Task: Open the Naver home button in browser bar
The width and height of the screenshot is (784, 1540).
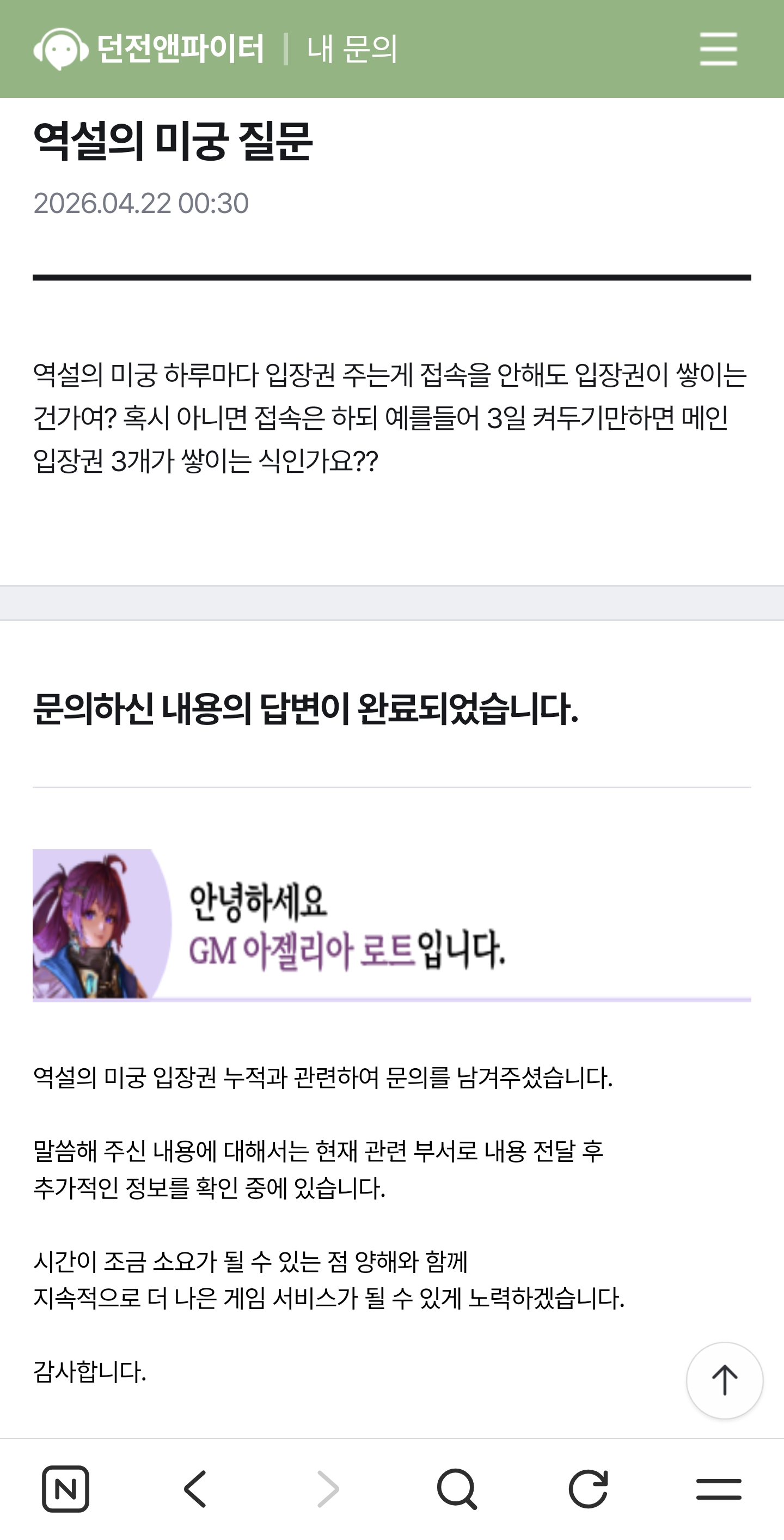Action: click(66, 1489)
